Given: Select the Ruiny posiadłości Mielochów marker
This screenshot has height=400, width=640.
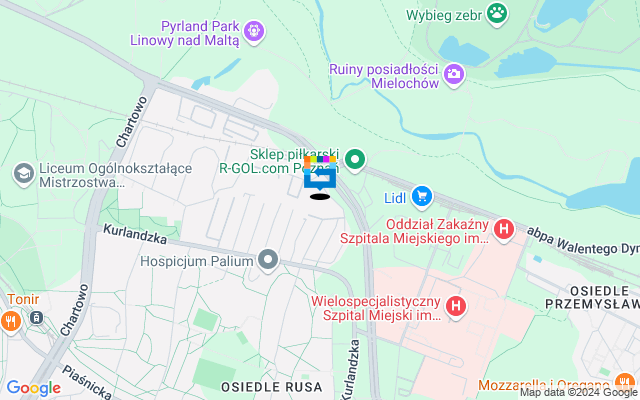Looking at the screenshot, I should [455, 73].
